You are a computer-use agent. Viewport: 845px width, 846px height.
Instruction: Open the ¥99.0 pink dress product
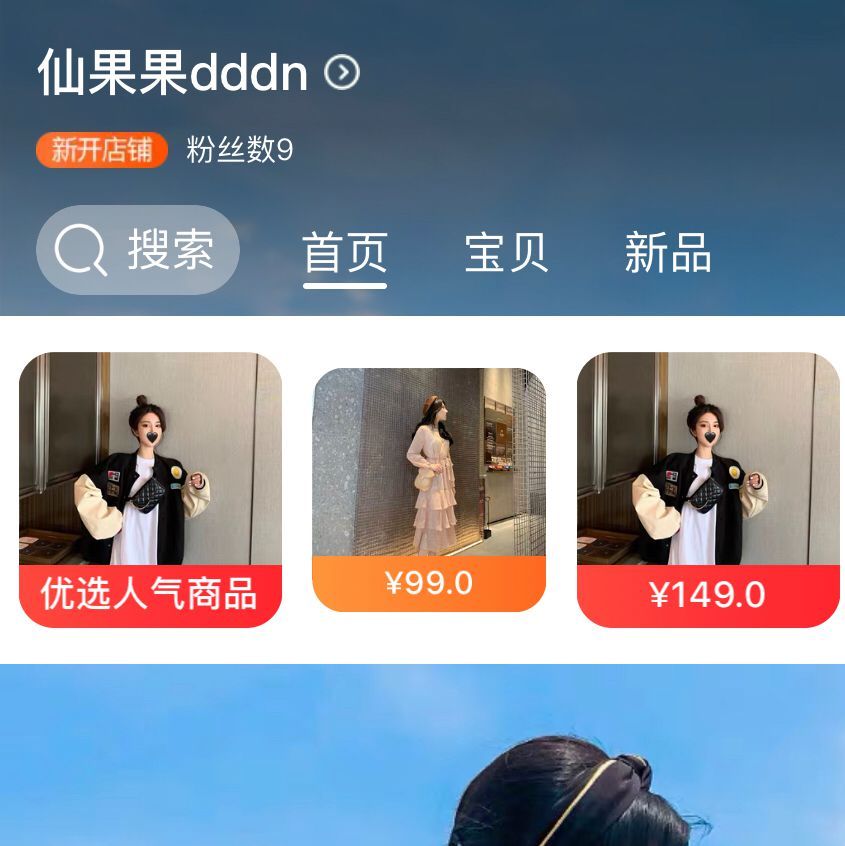(x=429, y=489)
